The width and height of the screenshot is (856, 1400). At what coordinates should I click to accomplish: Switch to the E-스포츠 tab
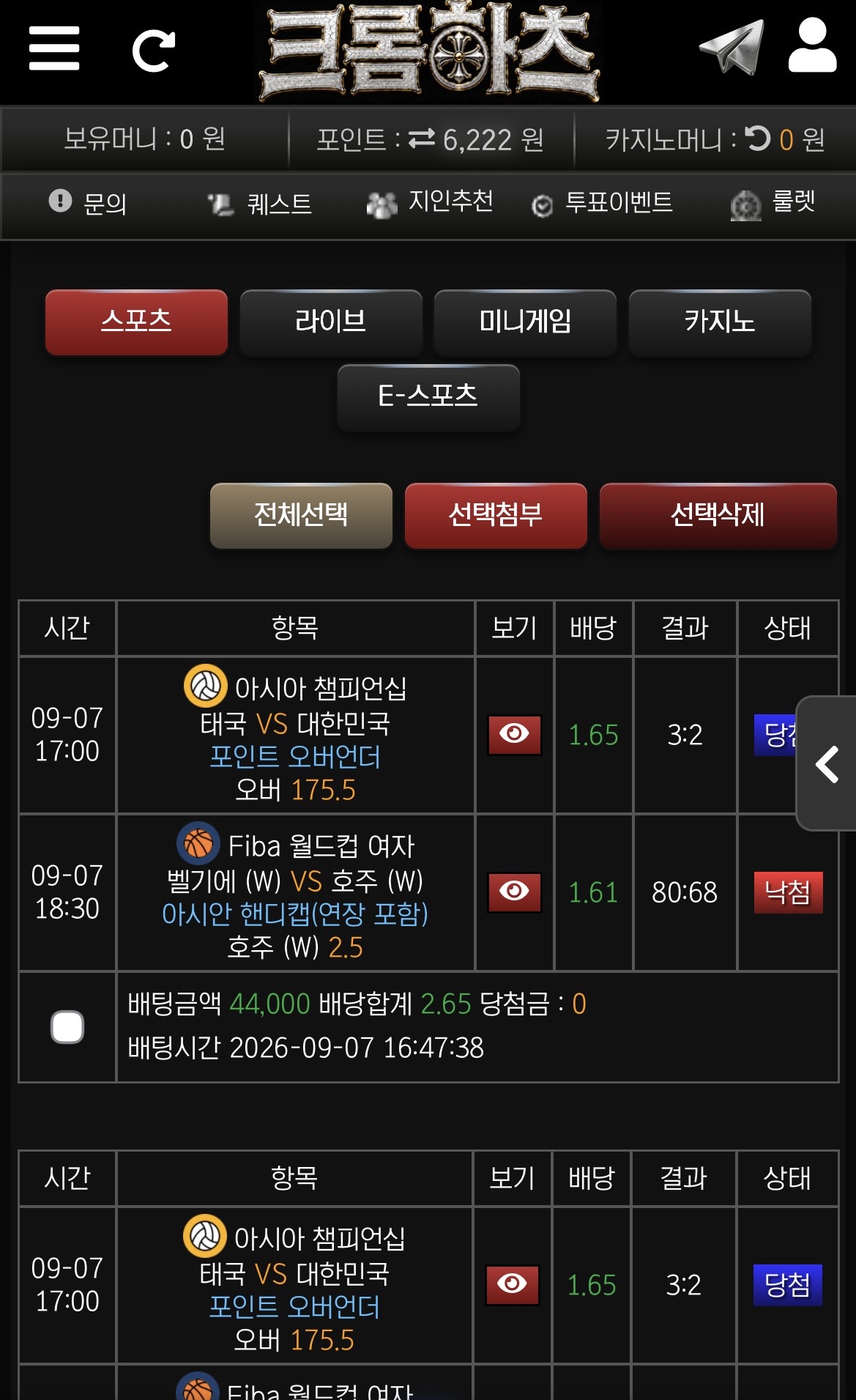(428, 397)
